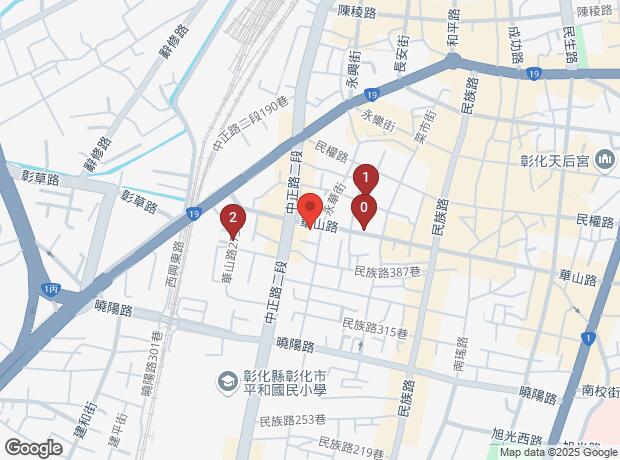Open the 彰化天后宮 place icon

[604, 160]
